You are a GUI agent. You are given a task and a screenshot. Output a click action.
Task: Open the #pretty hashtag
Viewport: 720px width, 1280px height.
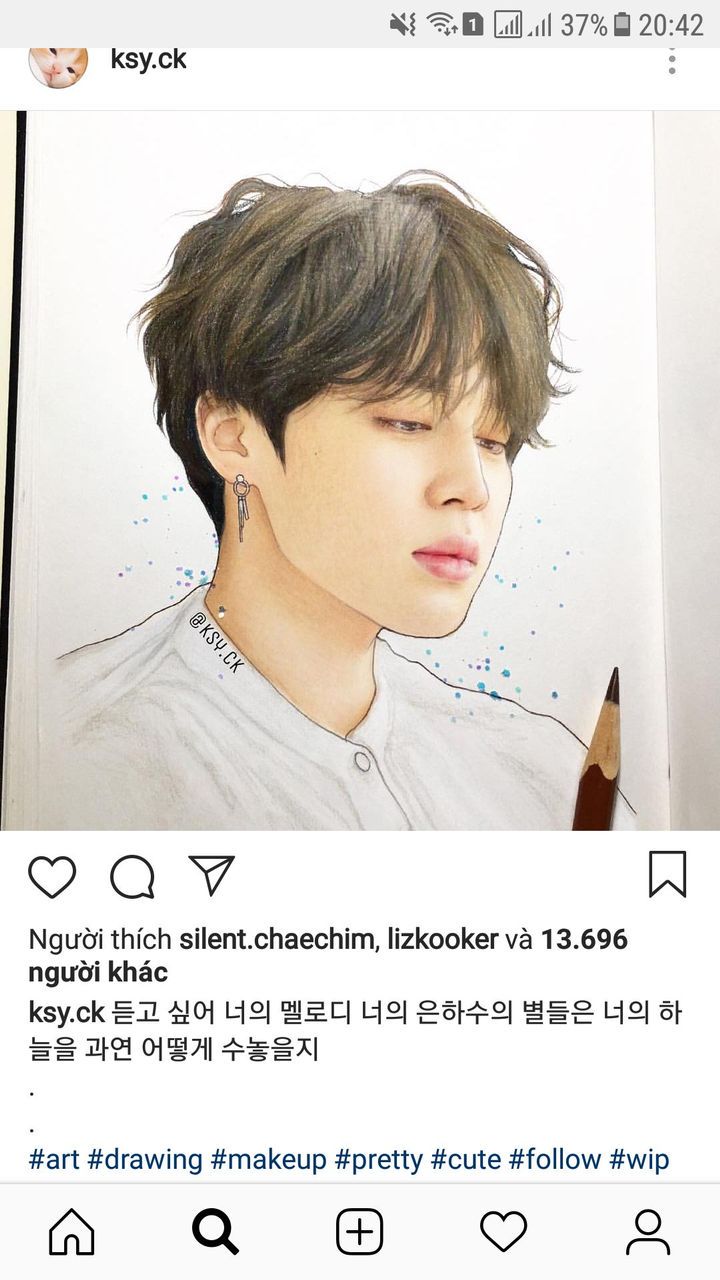378,1160
